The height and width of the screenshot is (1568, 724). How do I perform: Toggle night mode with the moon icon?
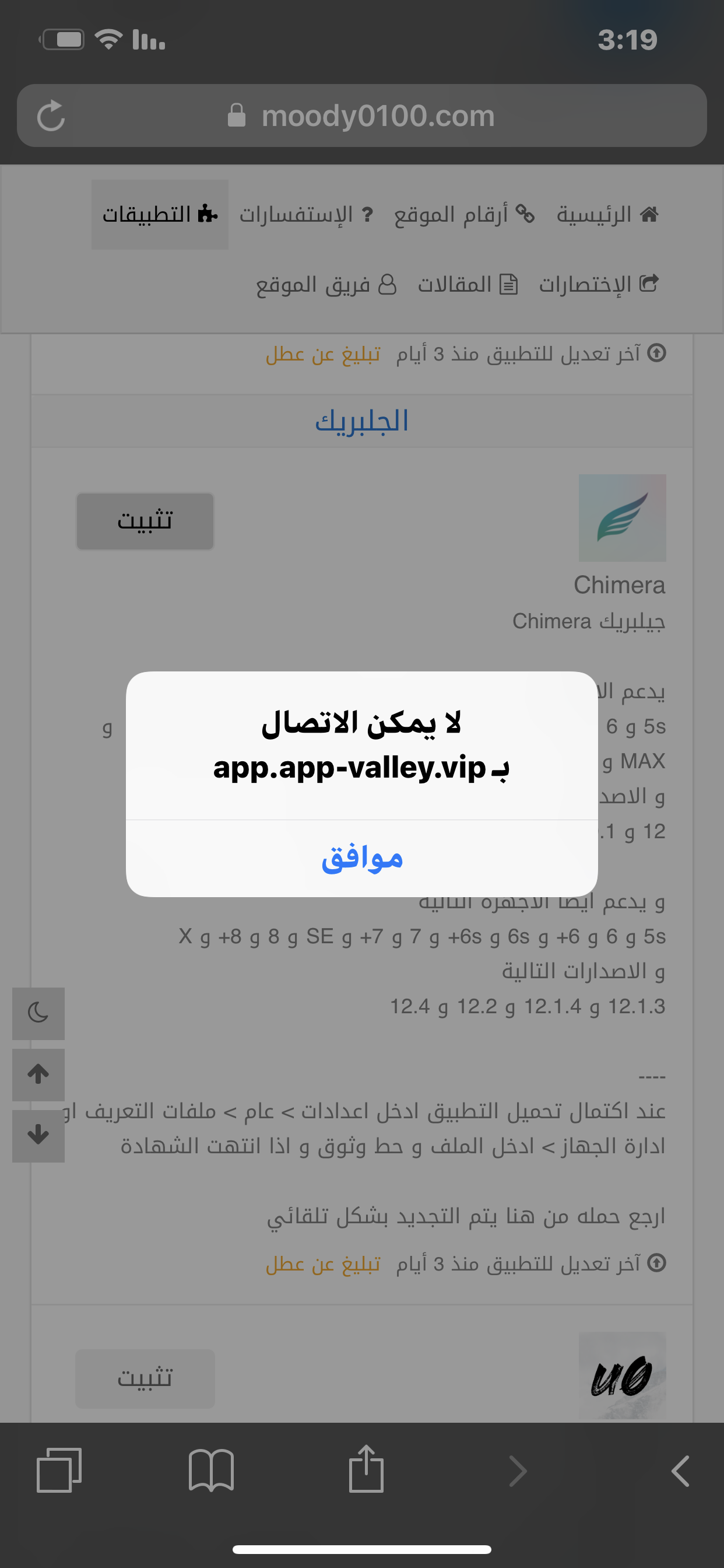pos(38,1013)
